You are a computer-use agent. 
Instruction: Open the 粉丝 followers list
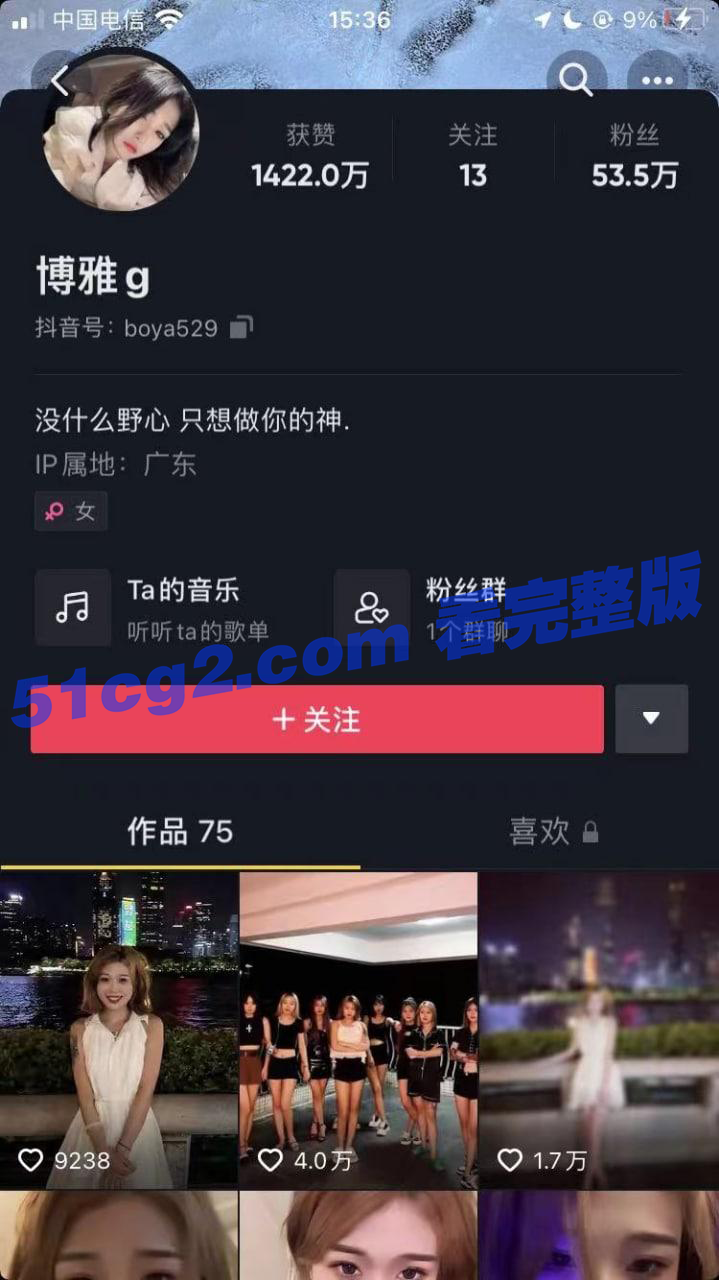click(634, 157)
